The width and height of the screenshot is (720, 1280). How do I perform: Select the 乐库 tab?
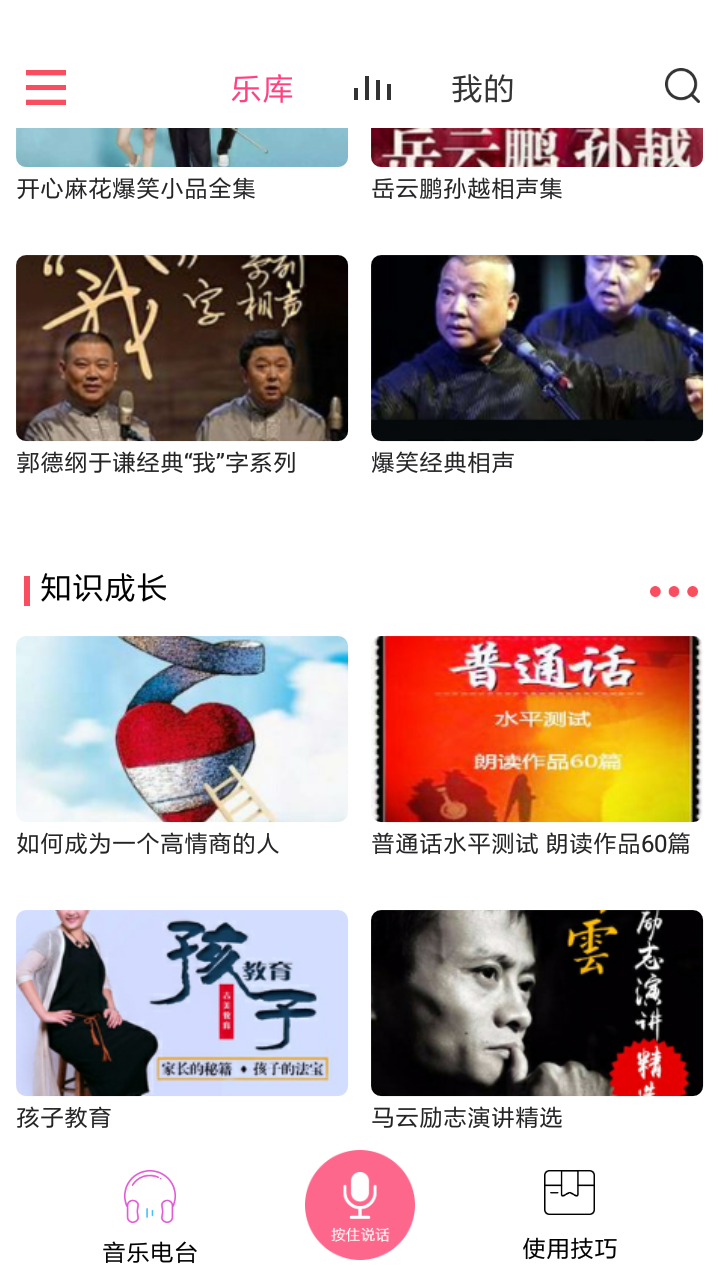(261, 88)
